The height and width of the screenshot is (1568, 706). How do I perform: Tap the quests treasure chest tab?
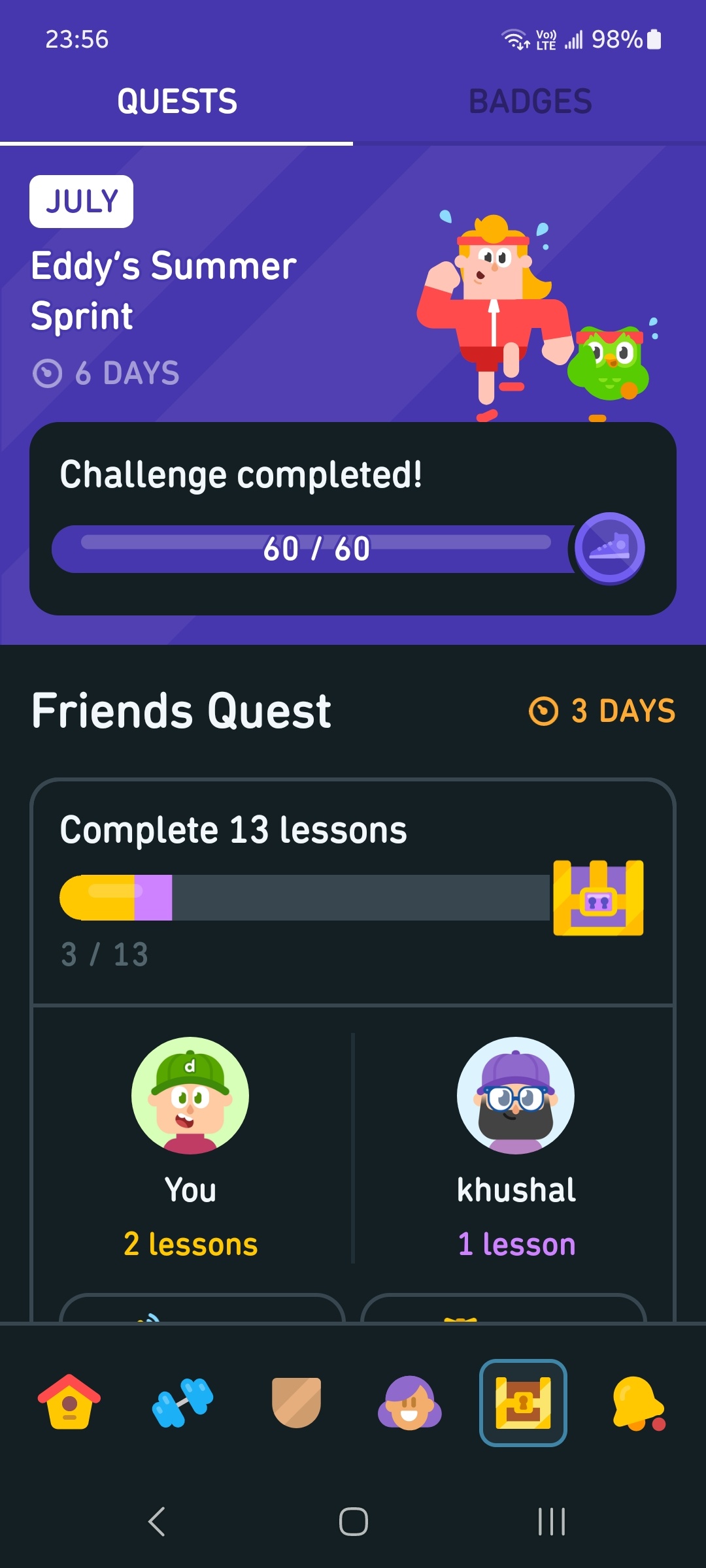tap(523, 1402)
